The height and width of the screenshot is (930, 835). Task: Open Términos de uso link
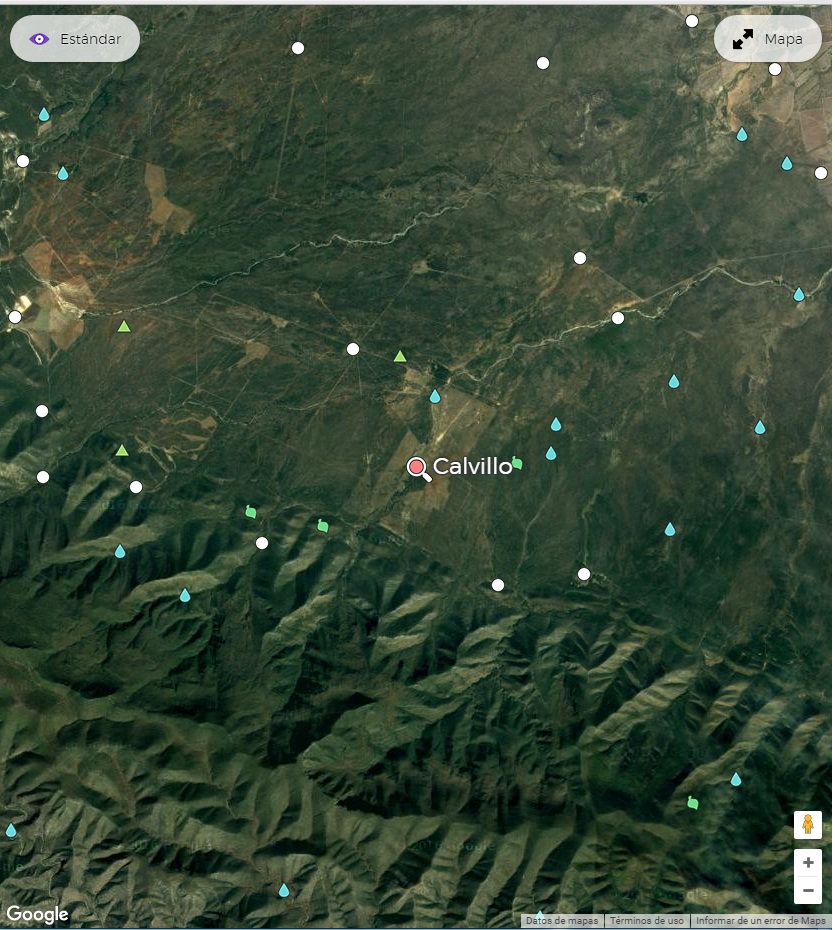coord(647,921)
